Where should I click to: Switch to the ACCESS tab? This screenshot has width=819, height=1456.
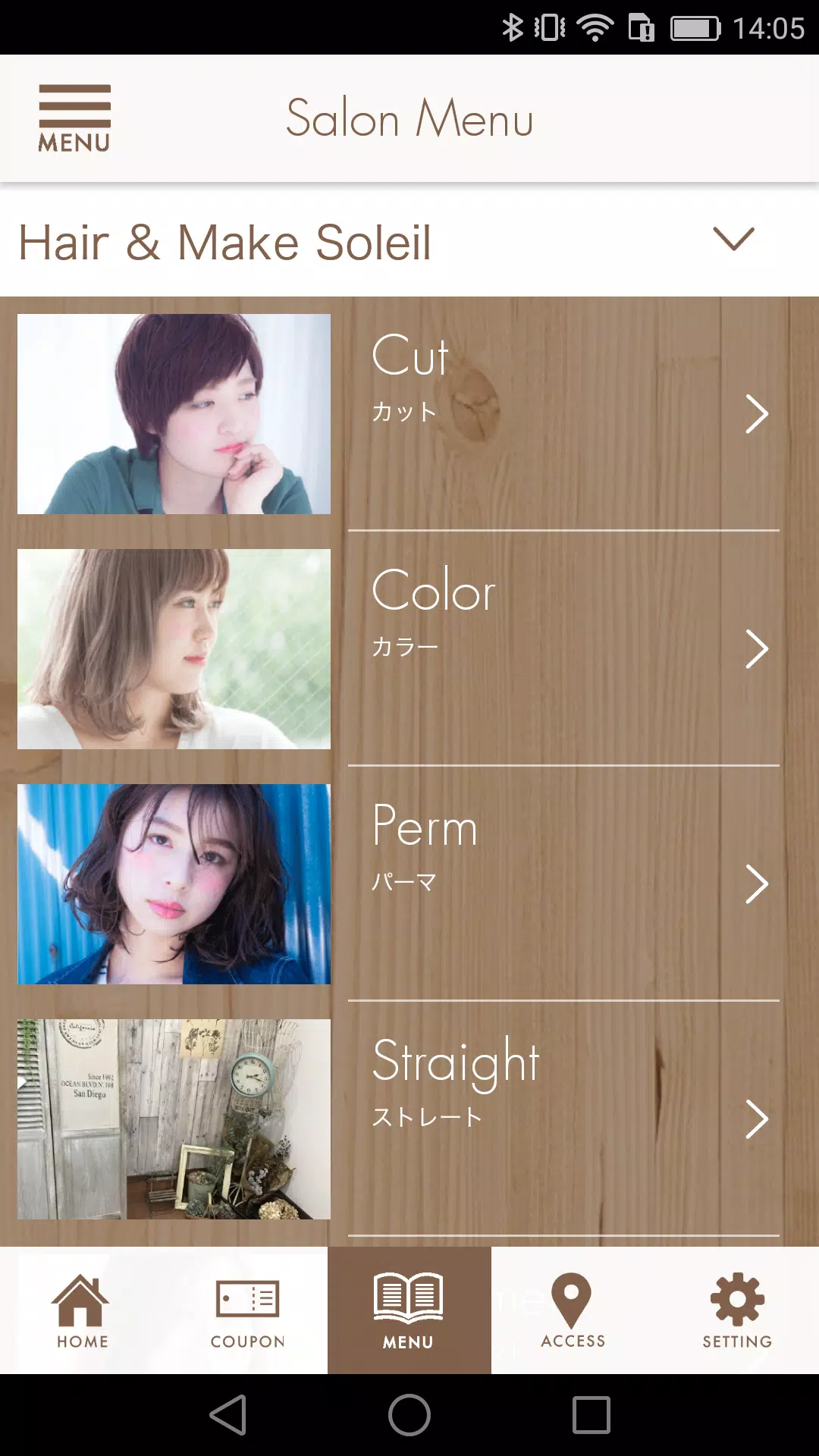point(573,1311)
